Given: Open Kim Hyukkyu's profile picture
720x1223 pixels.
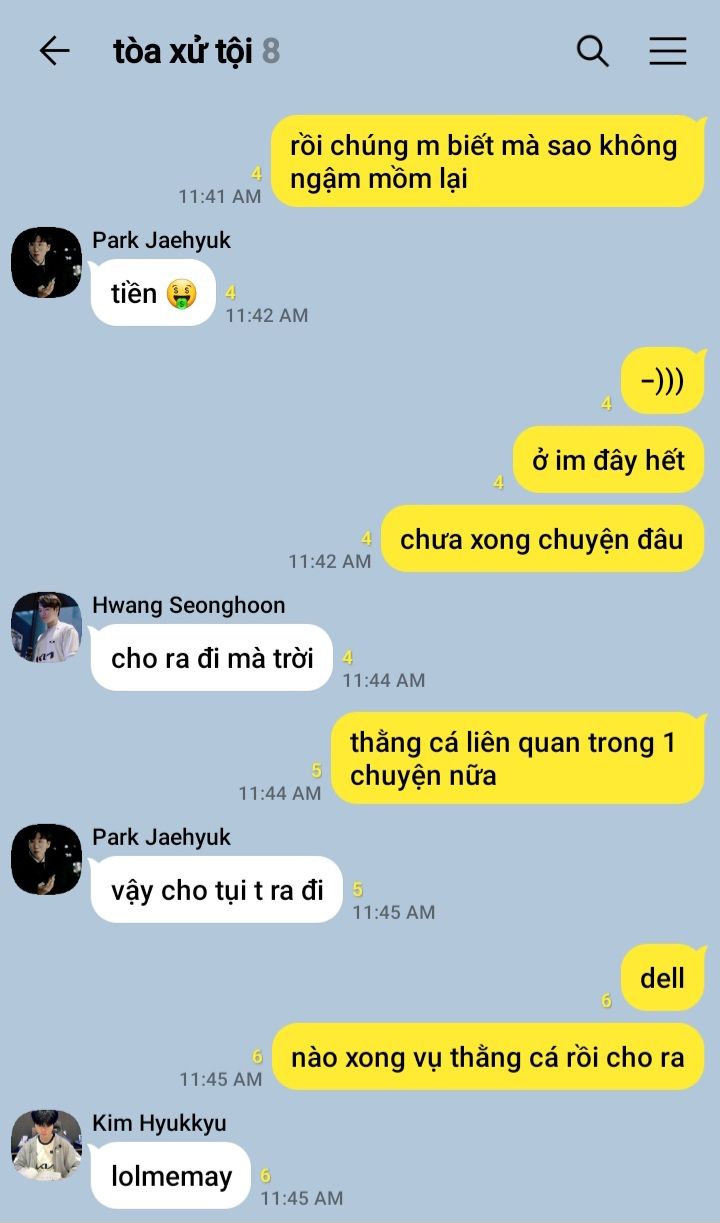Looking at the screenshot, I should 46,1145.
